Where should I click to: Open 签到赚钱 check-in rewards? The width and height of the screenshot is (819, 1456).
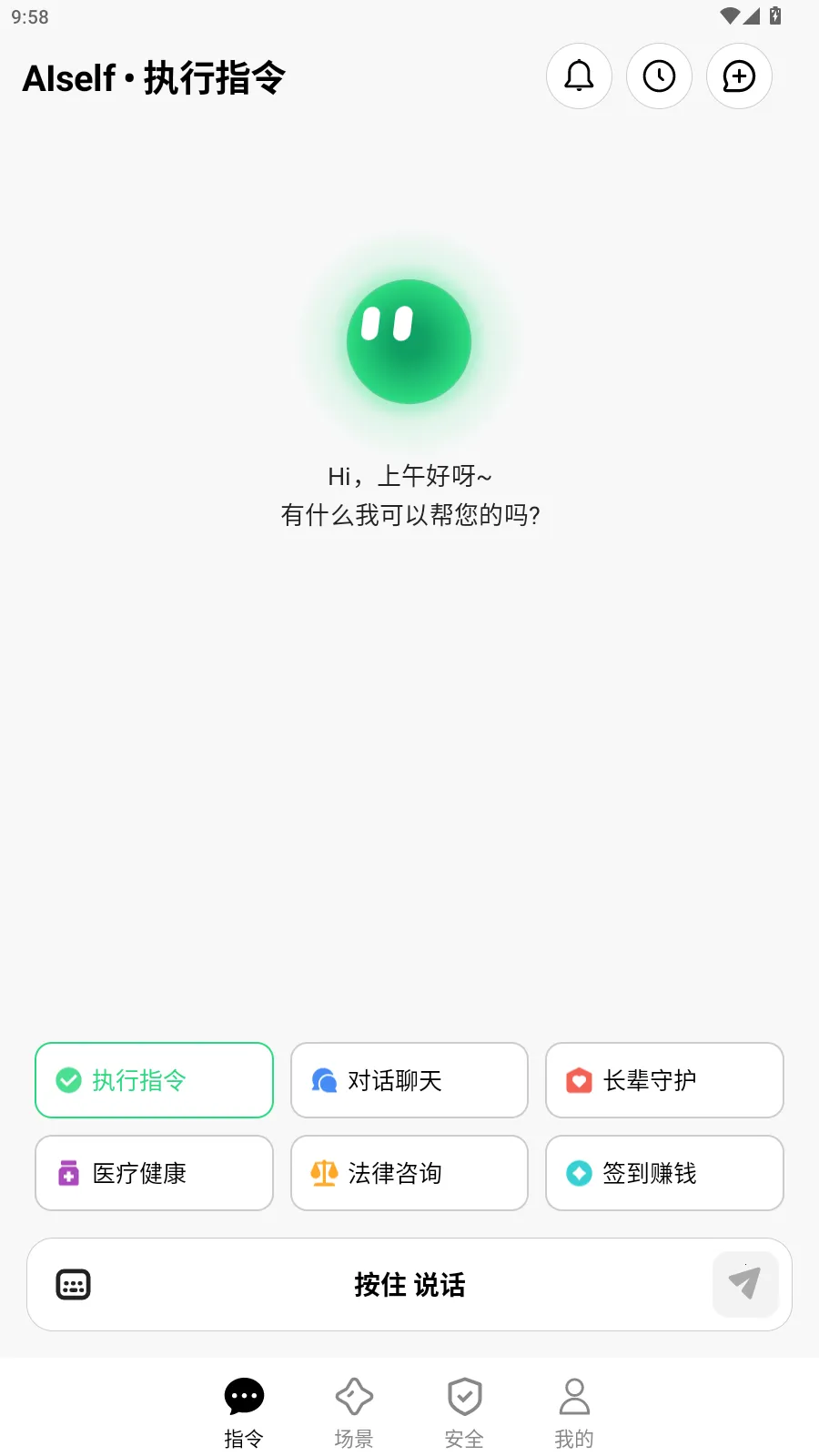pos(663,1173)
